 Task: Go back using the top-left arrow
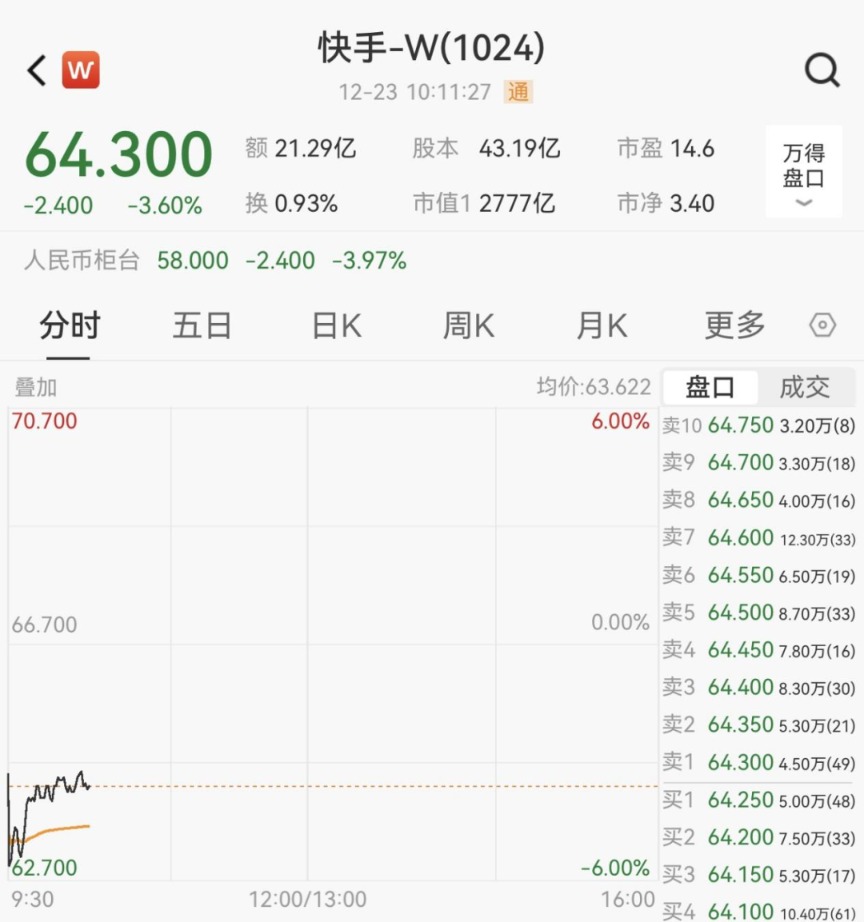pyautogui.click(x=37, y=70)
